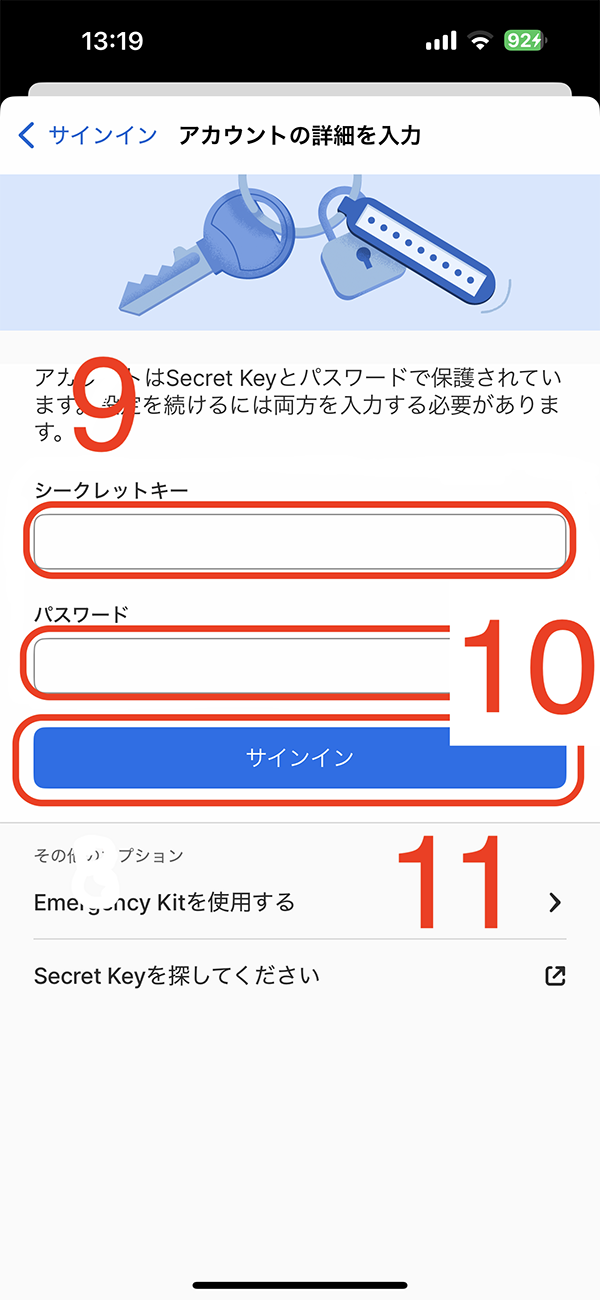The height and width of the screenshot is (1300, 600).
Task: Focus the シークレットキー input field
Action: (x=300, y=541)
